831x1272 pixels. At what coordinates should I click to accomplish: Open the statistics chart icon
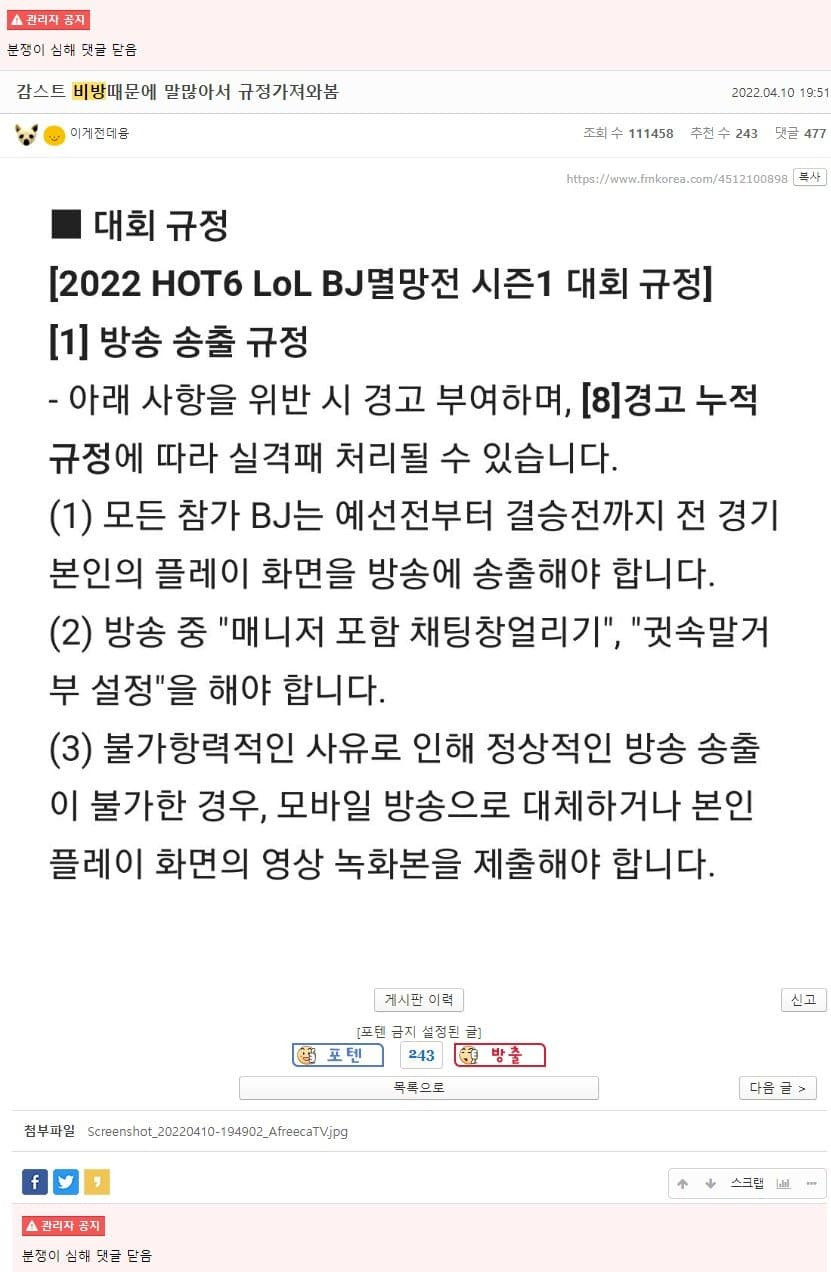pyautogui.click(x=783, y=1183)
